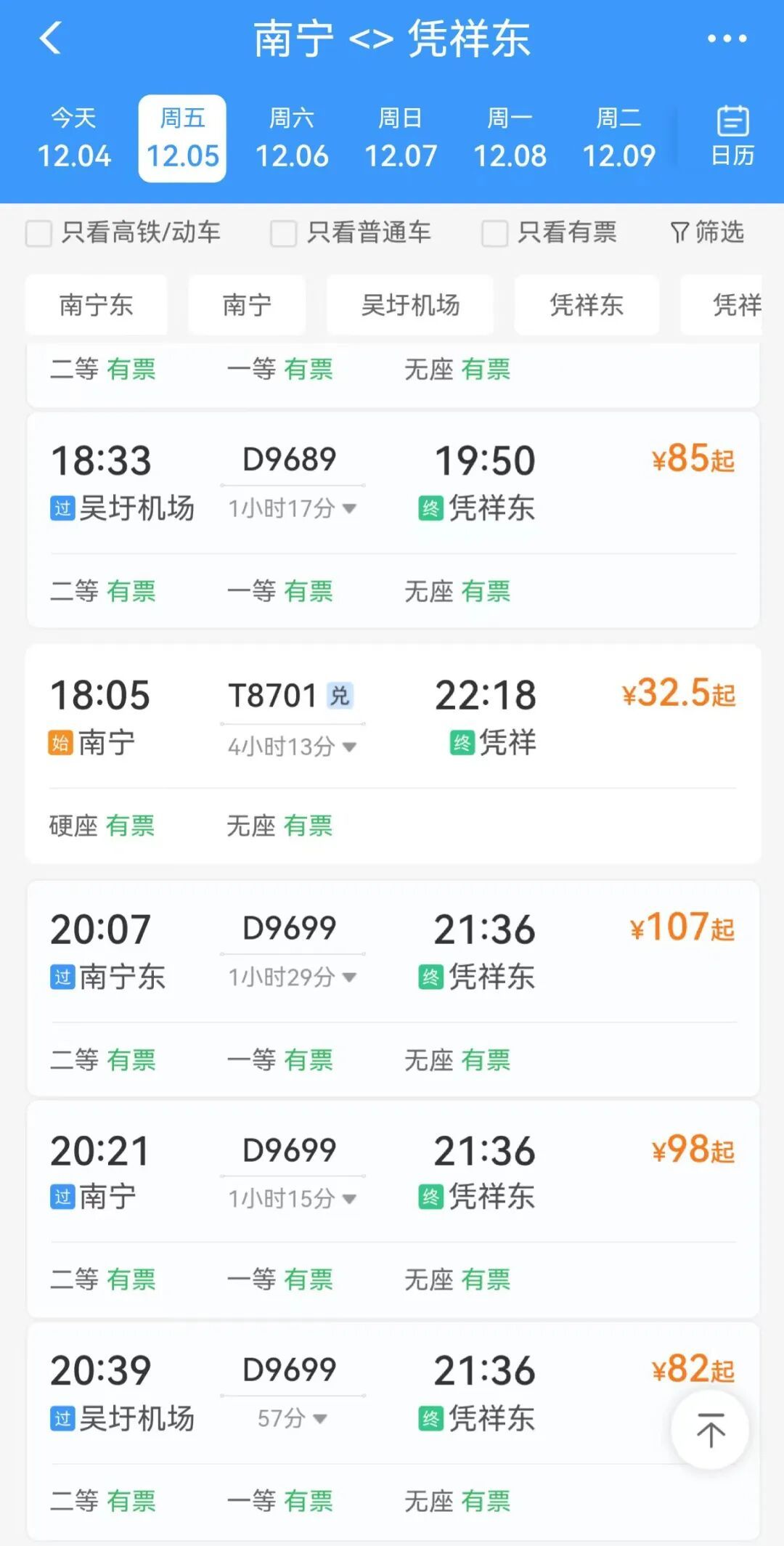784x1546 pixels.
Task: Click the blue 过 badge beside 吴圩机场
Action: click(x=64, y=508)
